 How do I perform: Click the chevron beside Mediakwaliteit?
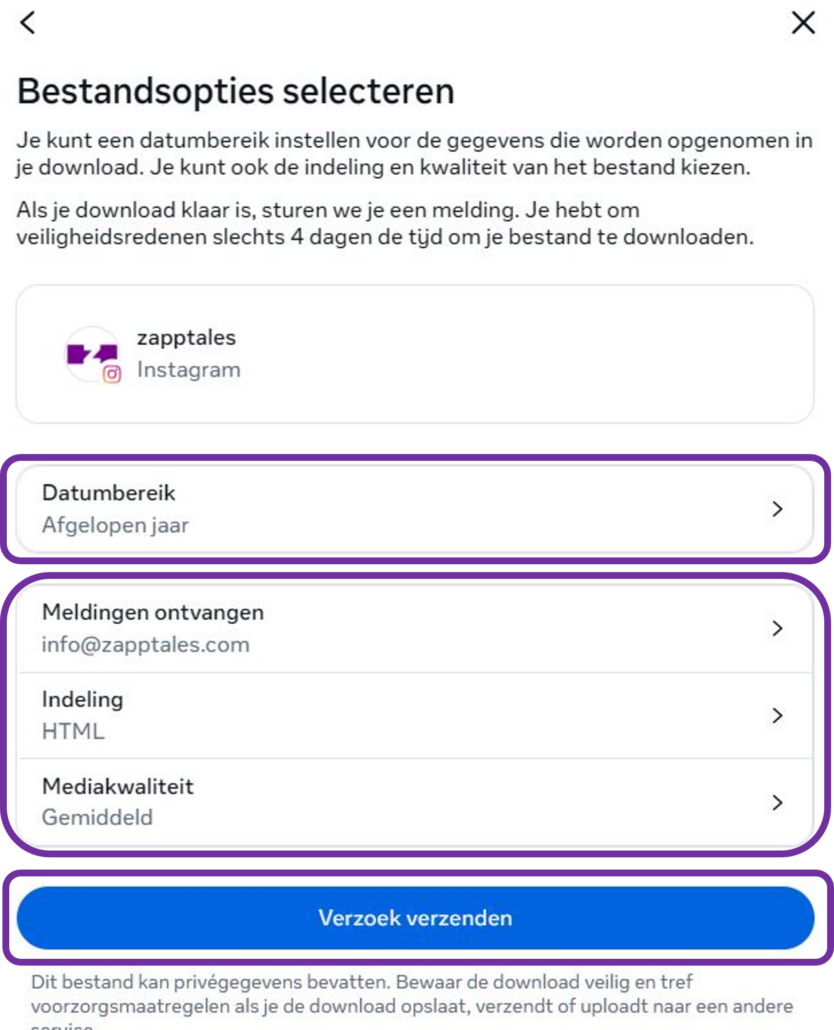[x=779, y=802]
